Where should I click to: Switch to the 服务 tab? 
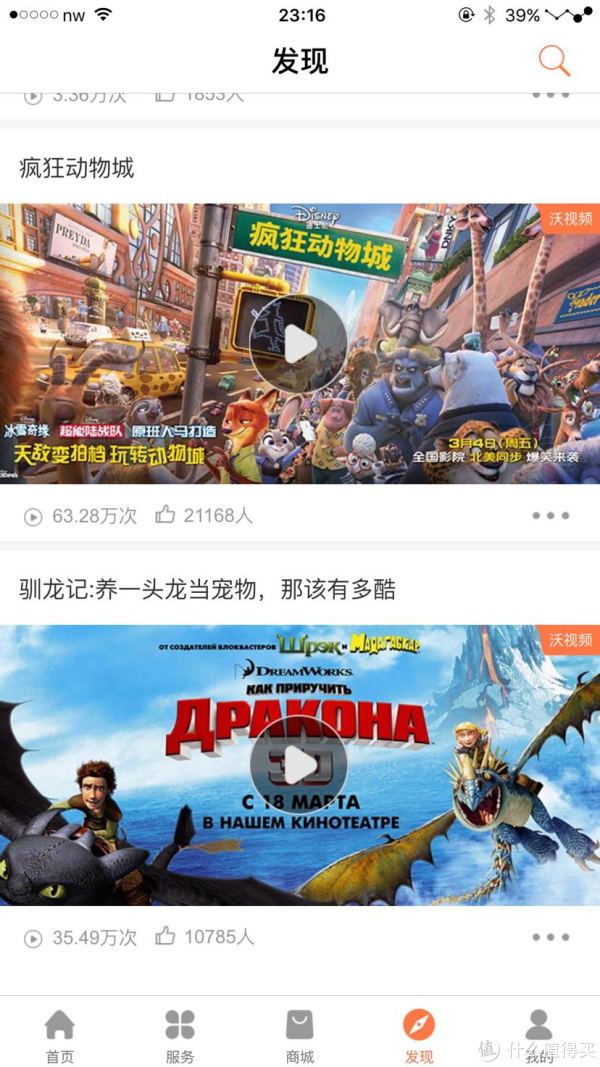click(x=180, y=1035)
